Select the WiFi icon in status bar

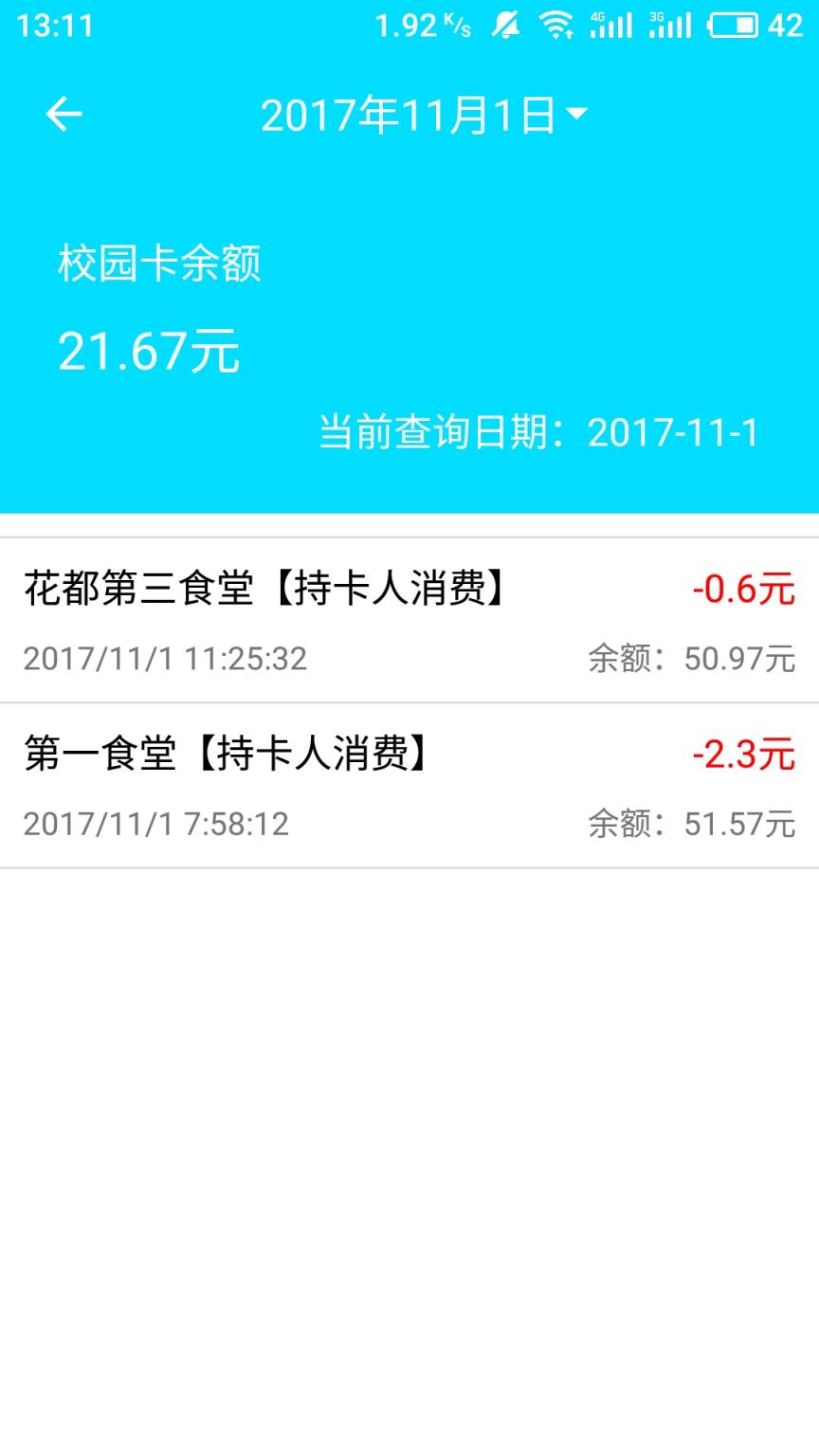pos(557,26)
